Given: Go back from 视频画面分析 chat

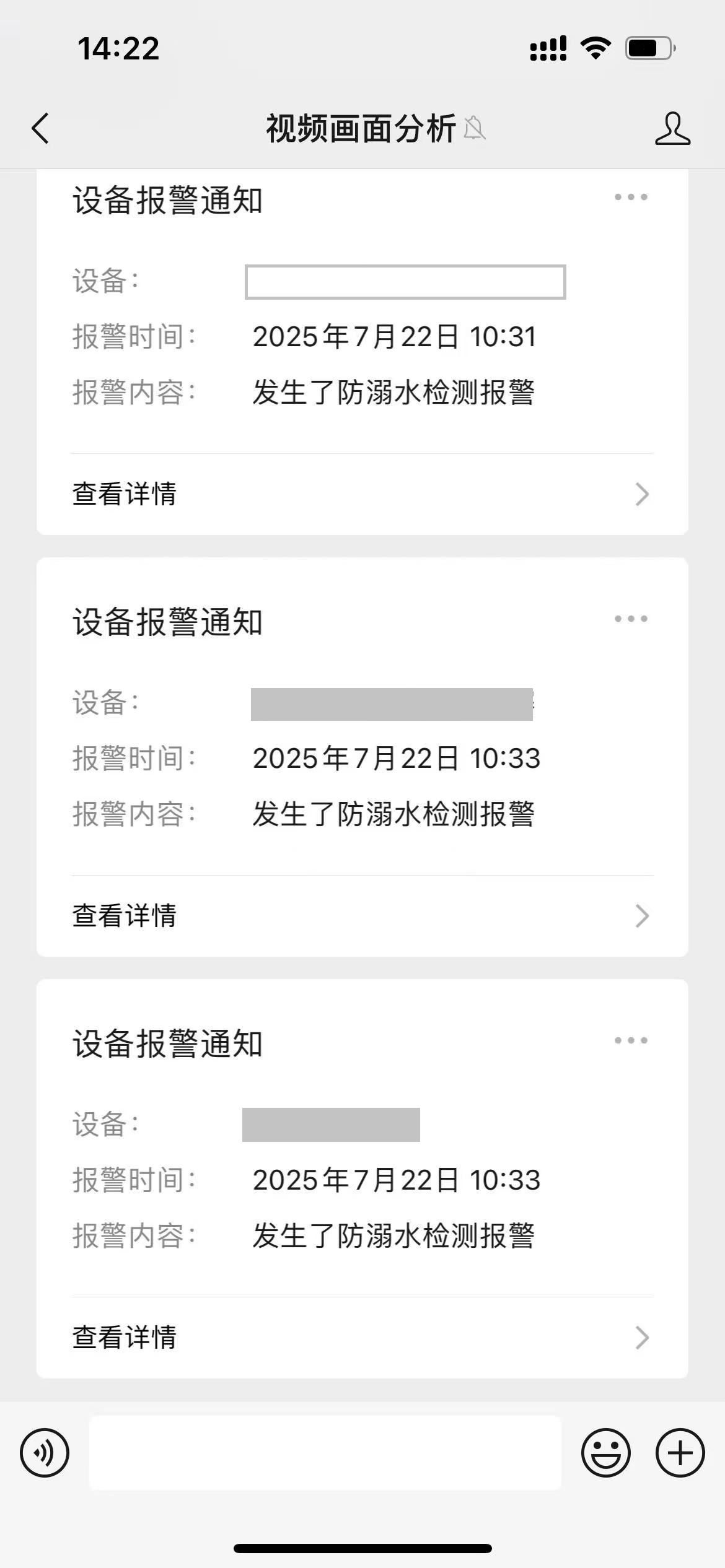Looking at the screenshot, I should tap(40, 129).
